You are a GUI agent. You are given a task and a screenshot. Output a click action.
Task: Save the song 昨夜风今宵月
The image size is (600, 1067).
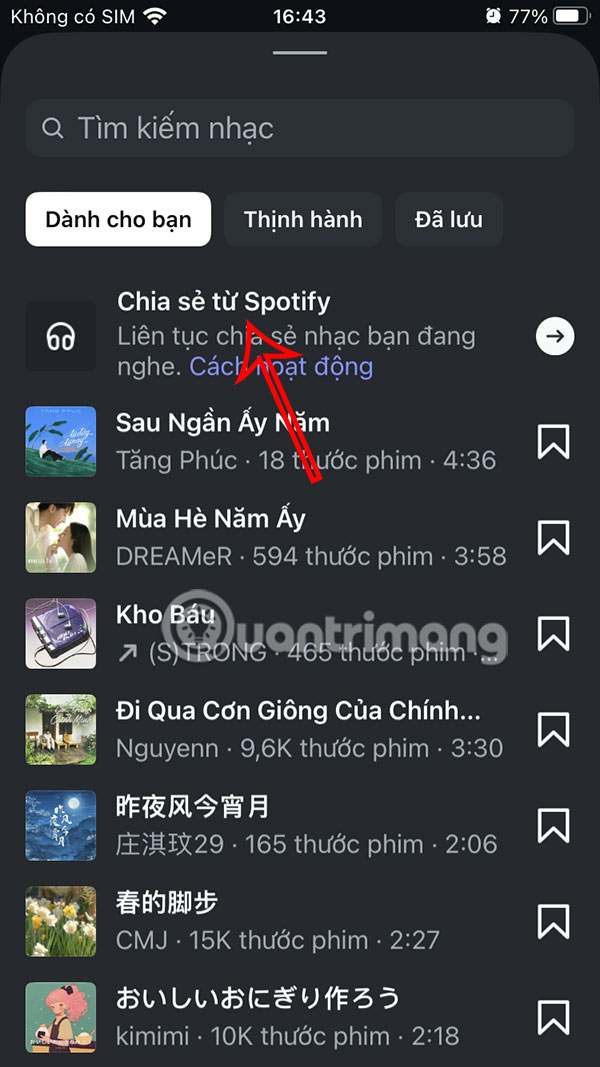pos(553,825)
